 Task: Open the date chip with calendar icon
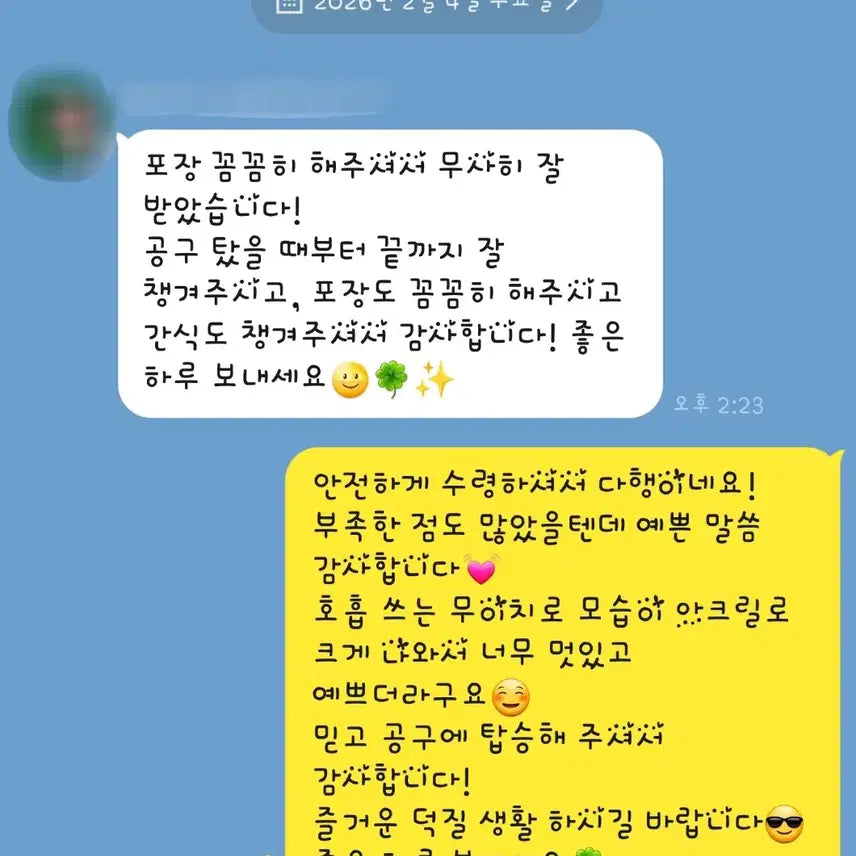427,8
